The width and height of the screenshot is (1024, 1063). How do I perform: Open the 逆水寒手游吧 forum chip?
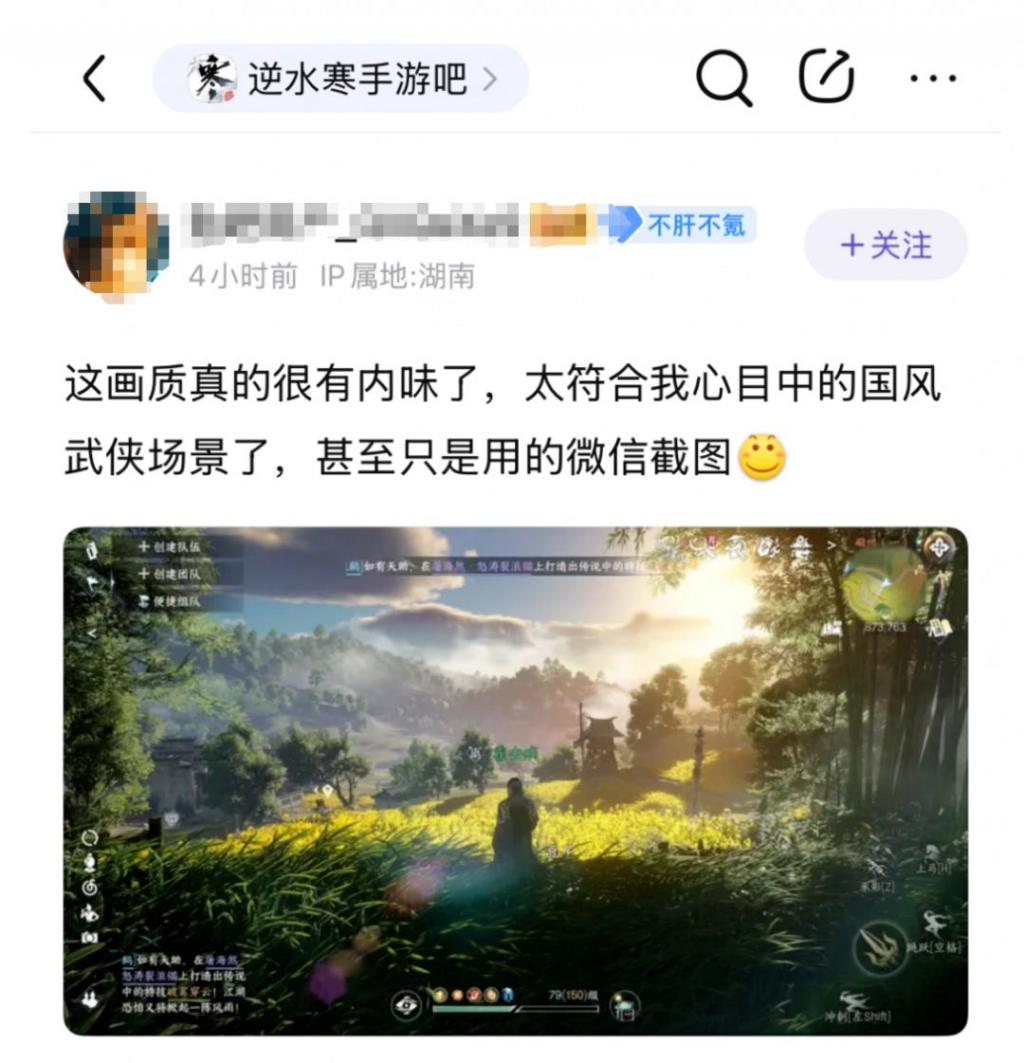tap(341, 79)
